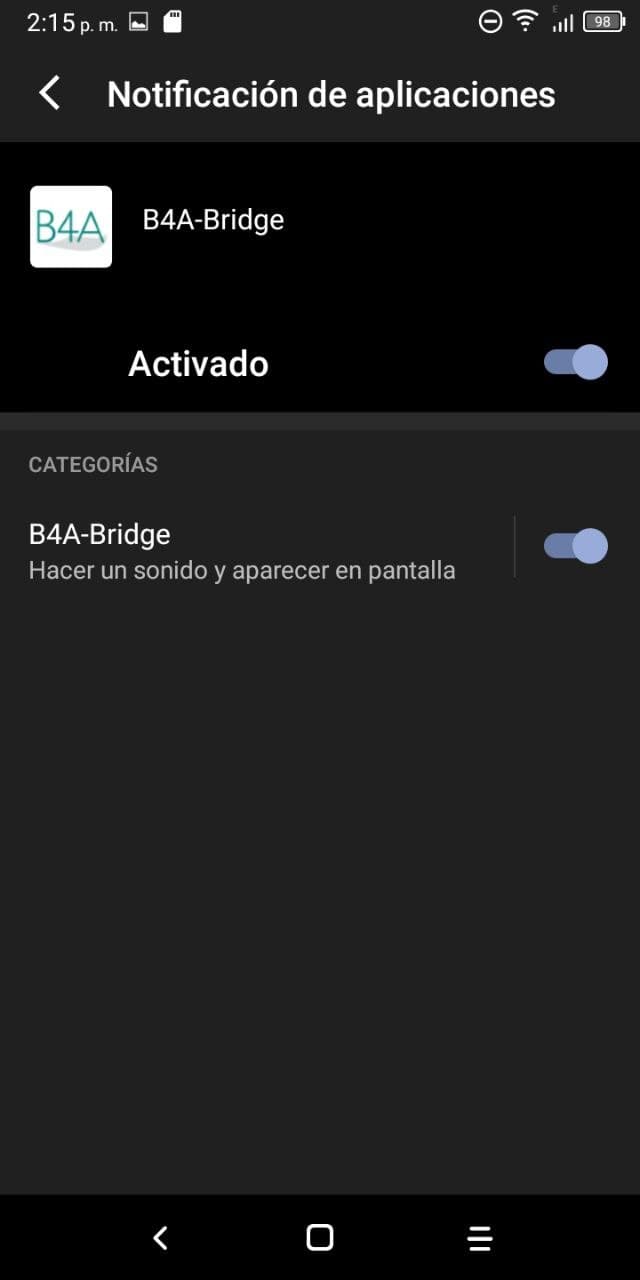Screen dimensions: 640x1280
Task: Open recent apps from navigation bar
Action: tap(480, 1238)
